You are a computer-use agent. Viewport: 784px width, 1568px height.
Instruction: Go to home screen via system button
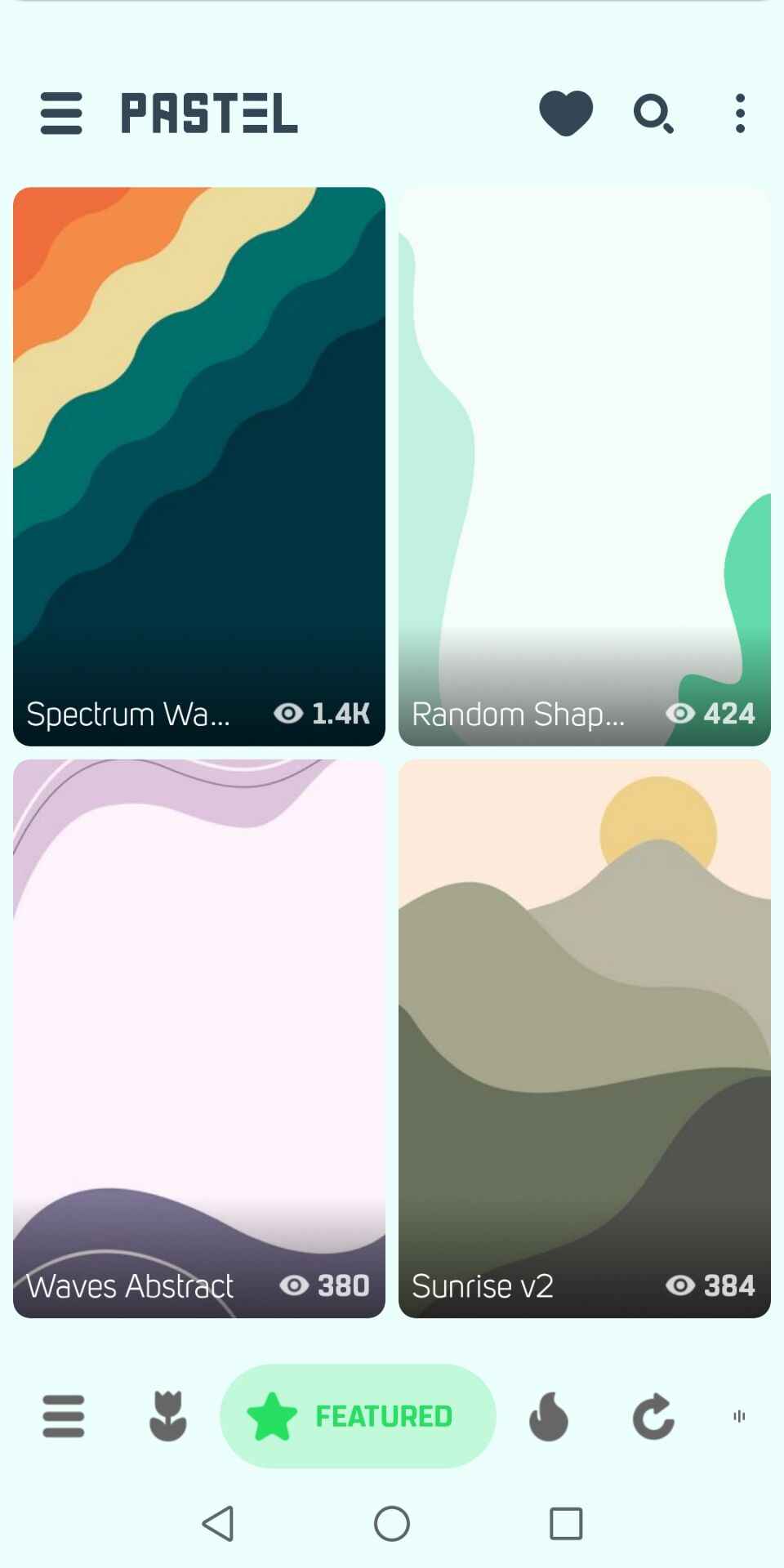(x=392, y=1523)
